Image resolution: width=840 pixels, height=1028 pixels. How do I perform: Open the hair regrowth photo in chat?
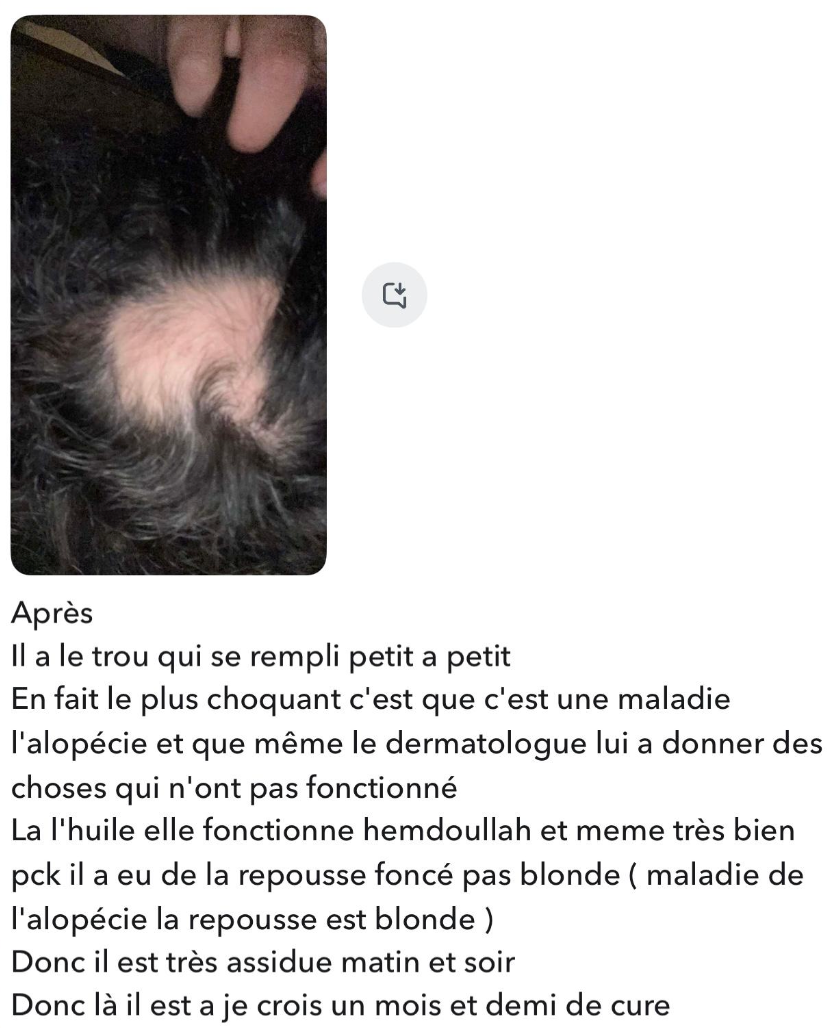pos(168,295)
